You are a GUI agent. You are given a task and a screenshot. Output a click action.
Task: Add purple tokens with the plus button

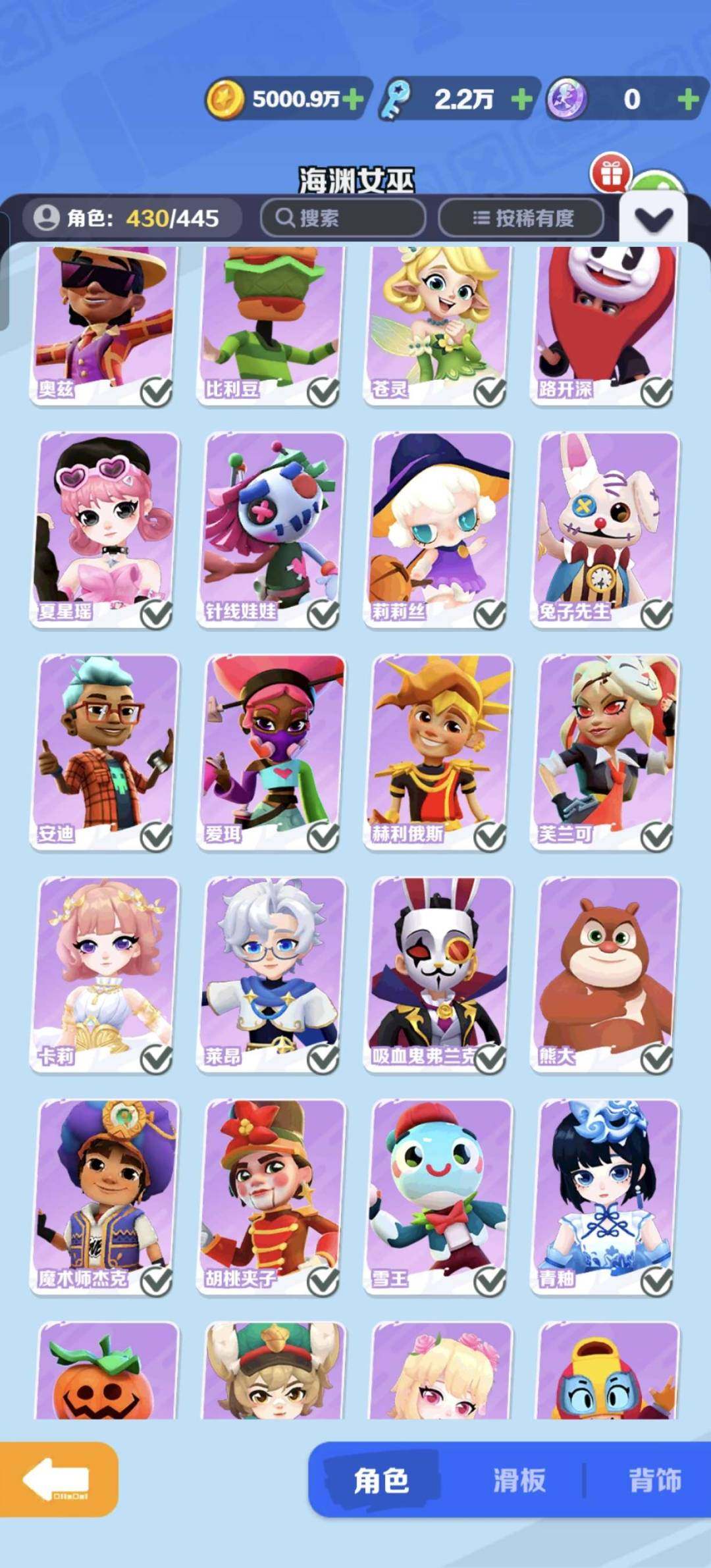click(688, 99)
